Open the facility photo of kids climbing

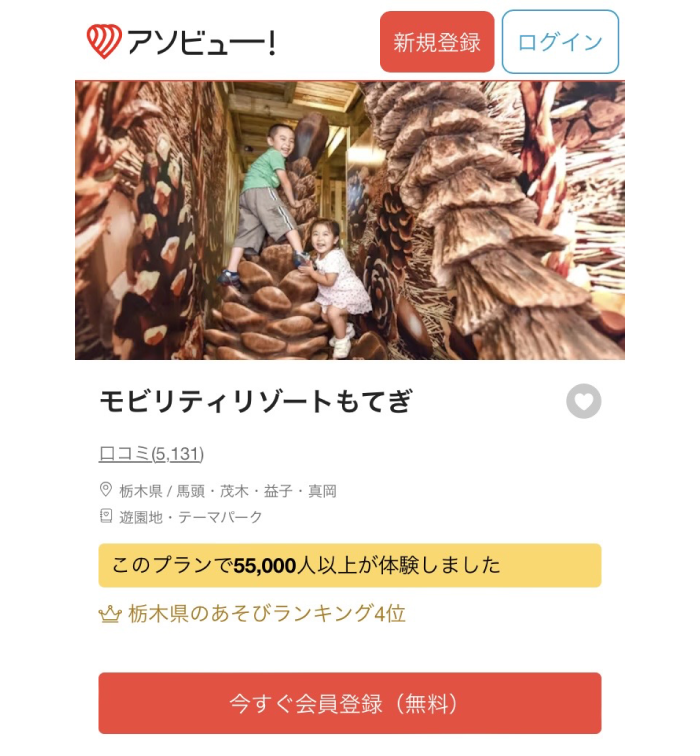coord(350,220)
